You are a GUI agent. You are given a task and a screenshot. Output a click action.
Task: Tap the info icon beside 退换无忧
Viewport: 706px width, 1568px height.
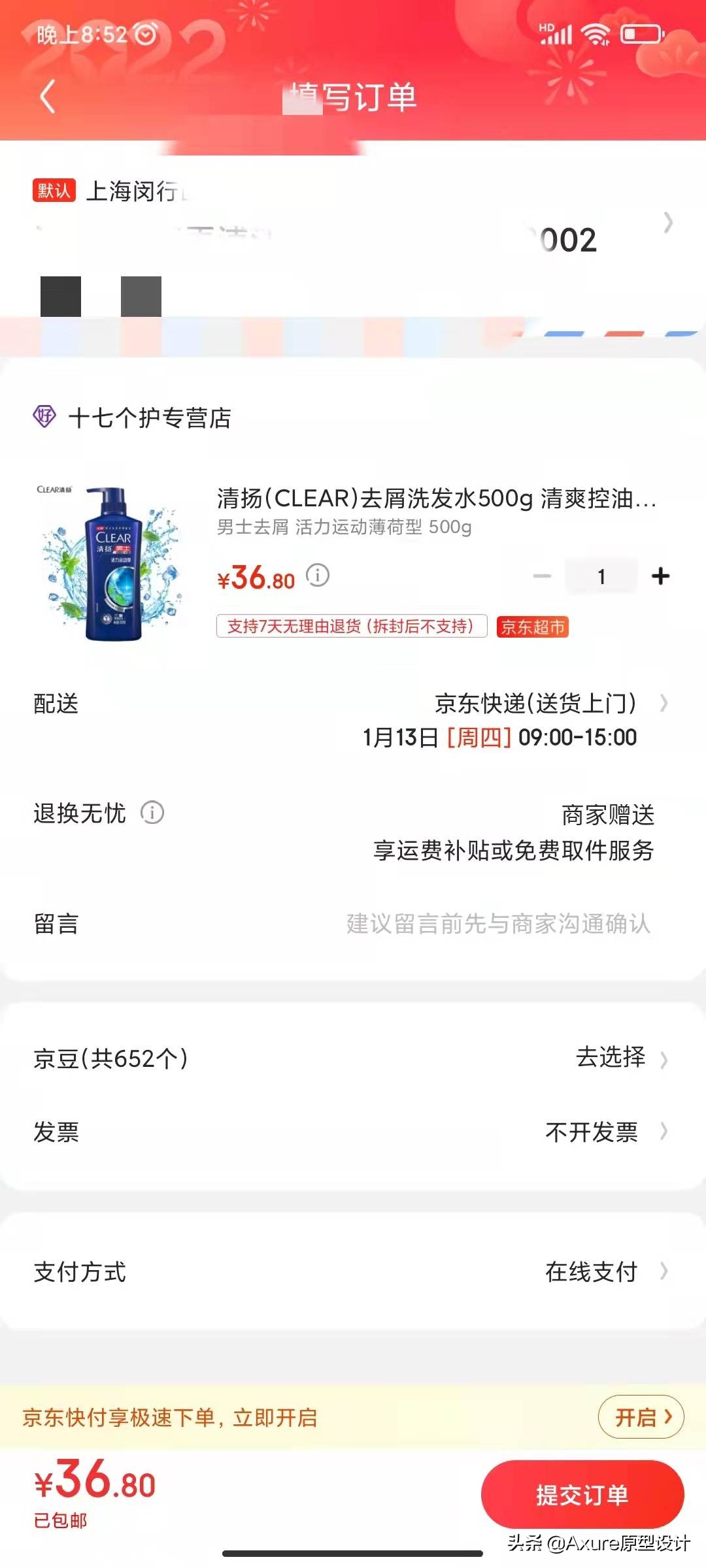pyautogui.click(x=152, y=813)
